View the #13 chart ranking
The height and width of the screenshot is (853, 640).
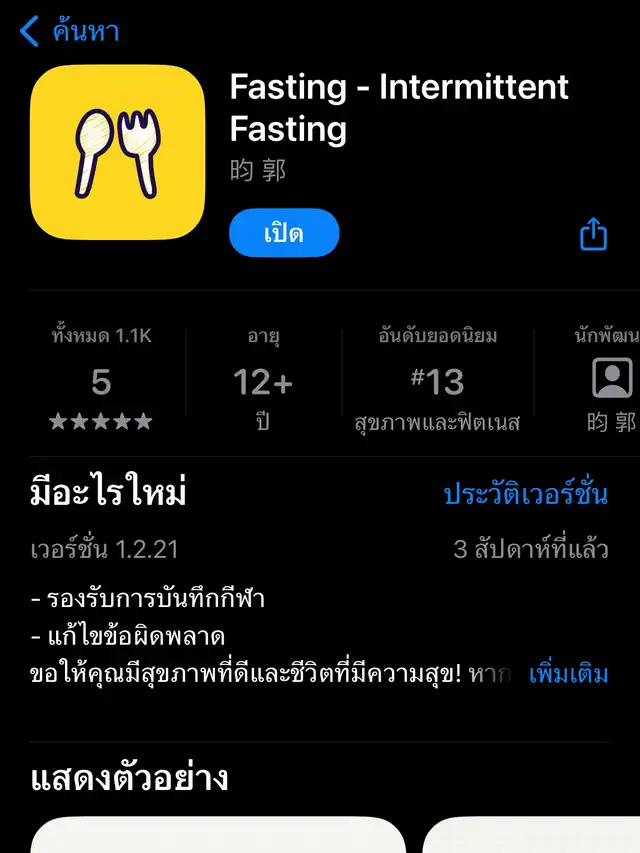[438, 380]
